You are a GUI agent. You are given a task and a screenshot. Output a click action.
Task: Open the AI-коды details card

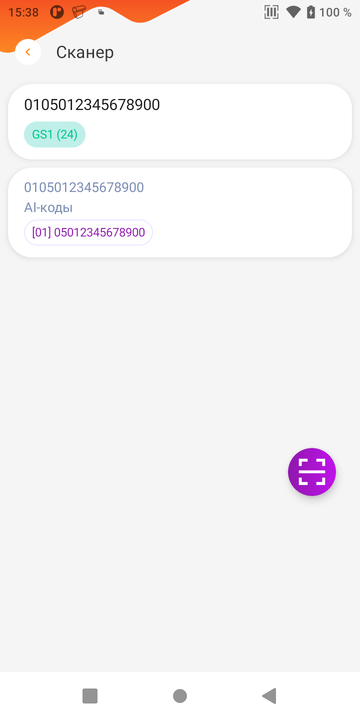(x=180, y=213)
